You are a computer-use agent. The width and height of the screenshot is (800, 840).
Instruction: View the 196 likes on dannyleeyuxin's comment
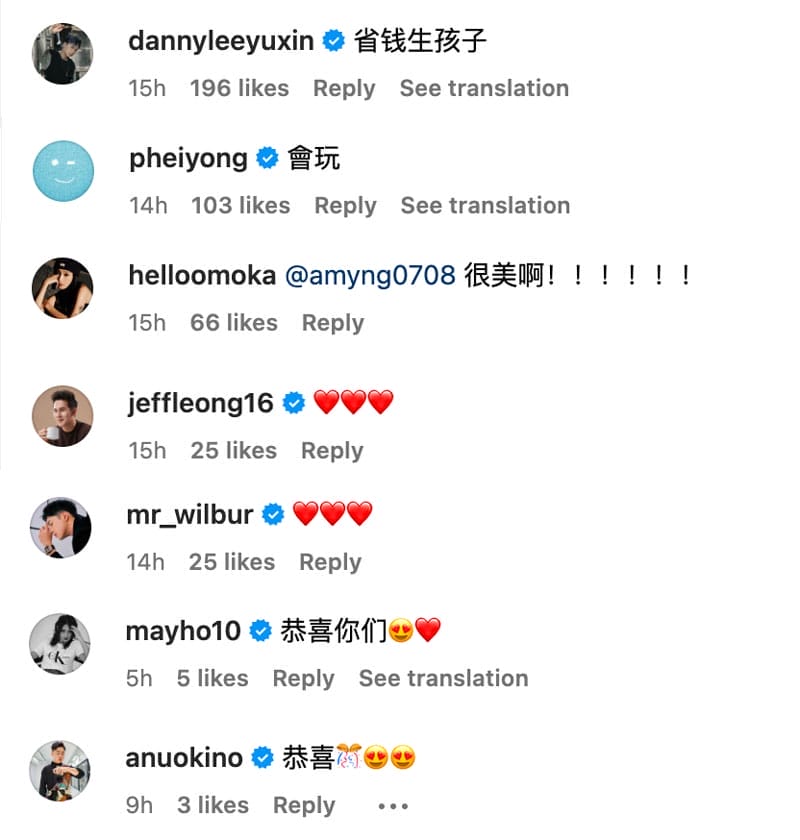[x=239, y=88]
